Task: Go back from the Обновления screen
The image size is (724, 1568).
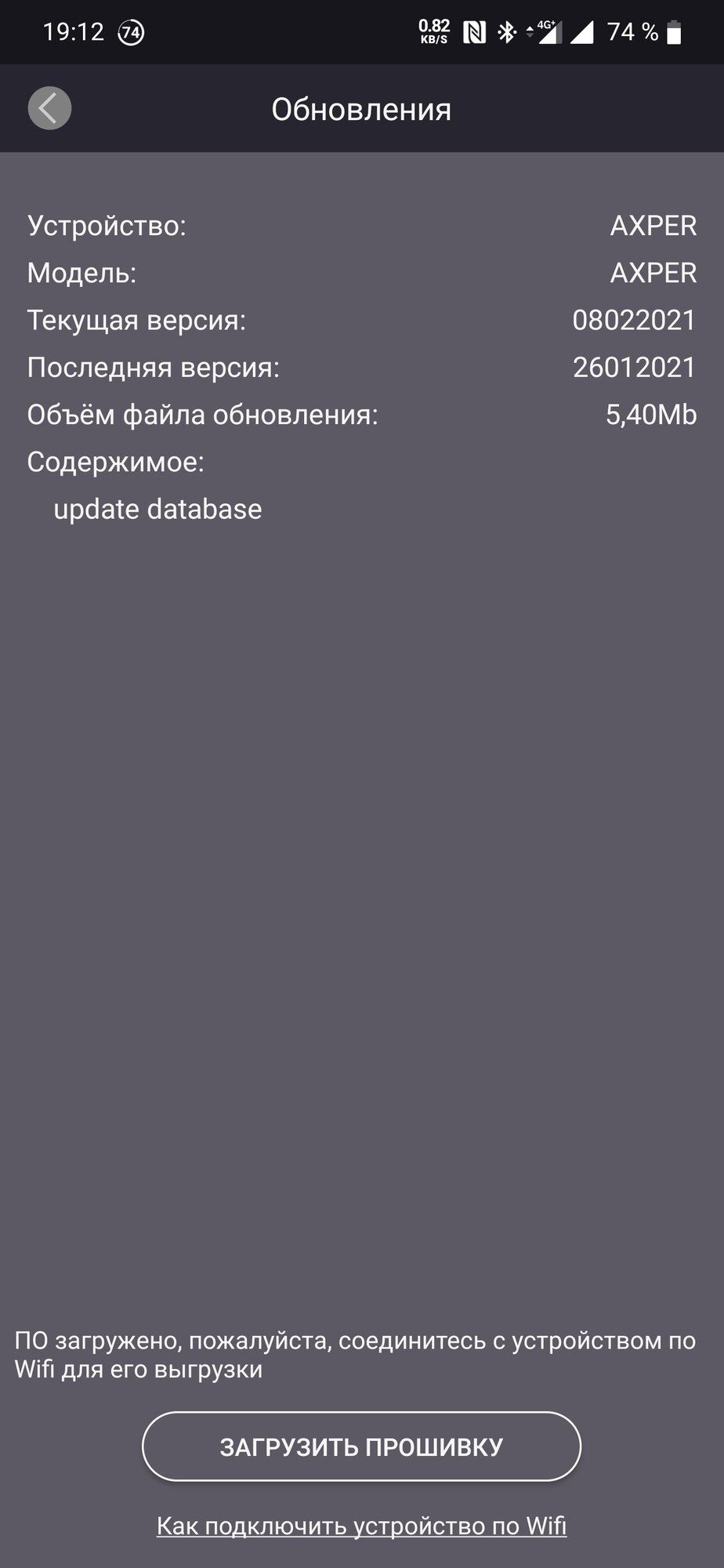Action: [x=49, y=108]
